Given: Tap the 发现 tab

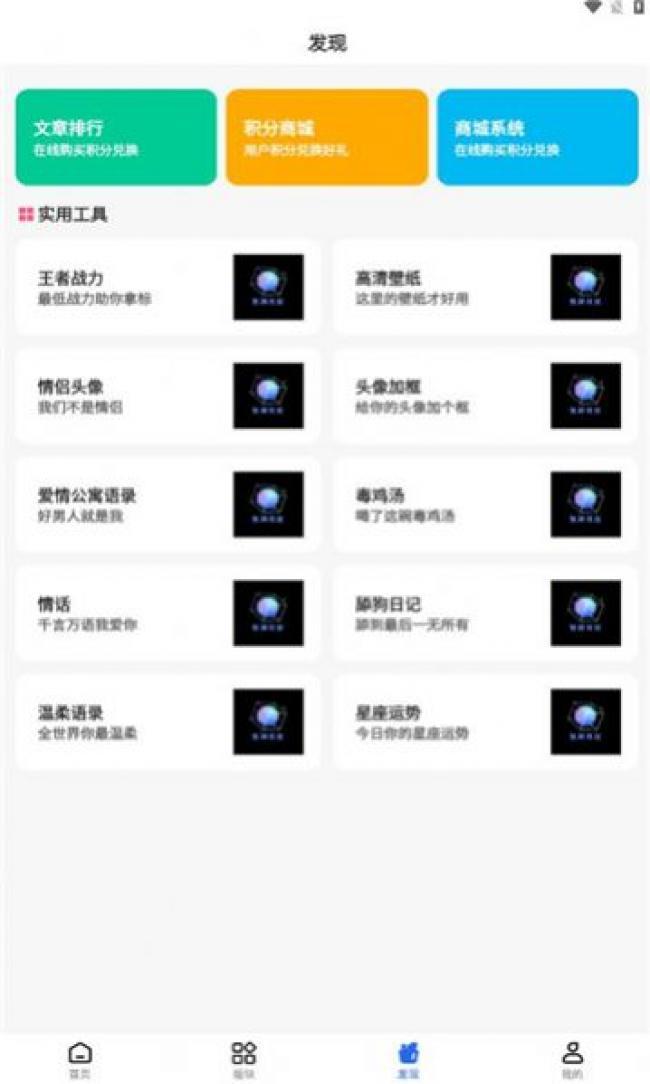Looking at the screenshot, I should [x=408, y=1058].
